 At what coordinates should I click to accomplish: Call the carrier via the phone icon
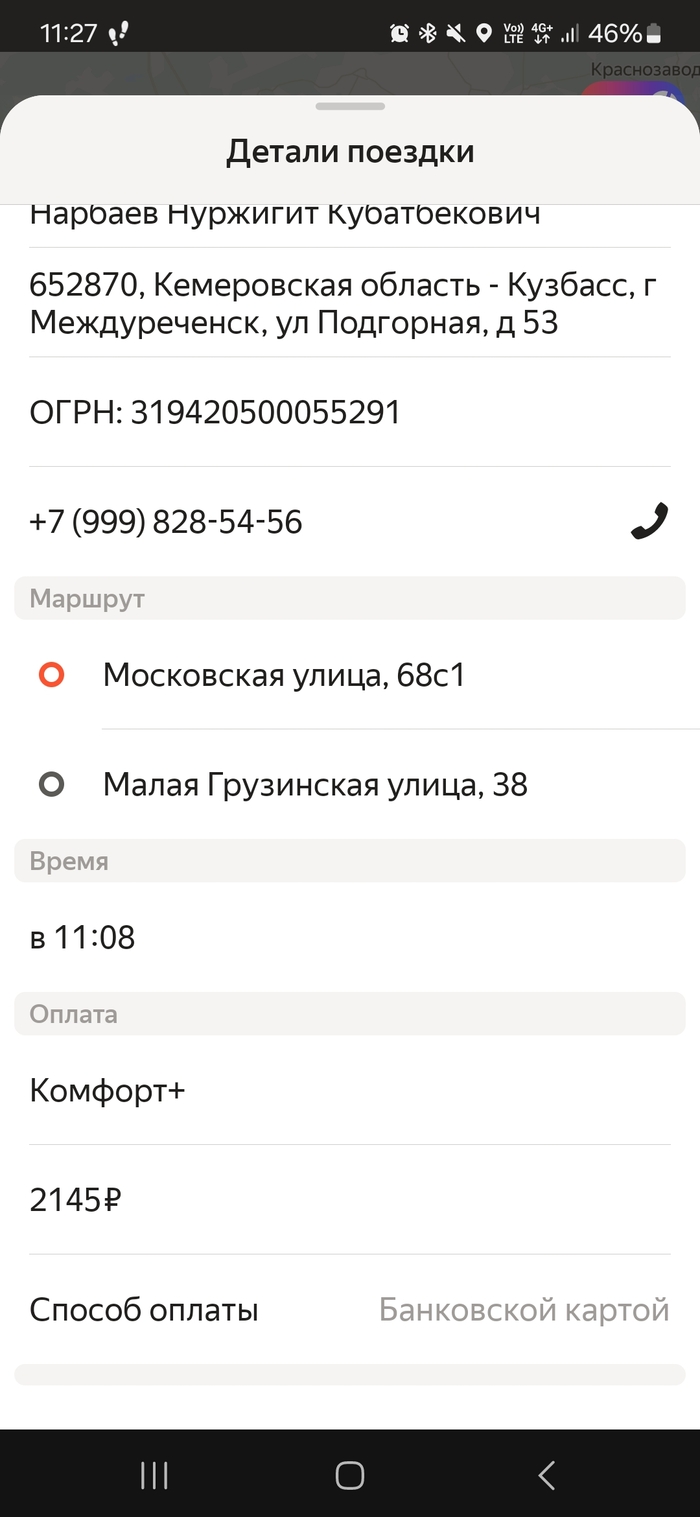click(x=649, y=522)
